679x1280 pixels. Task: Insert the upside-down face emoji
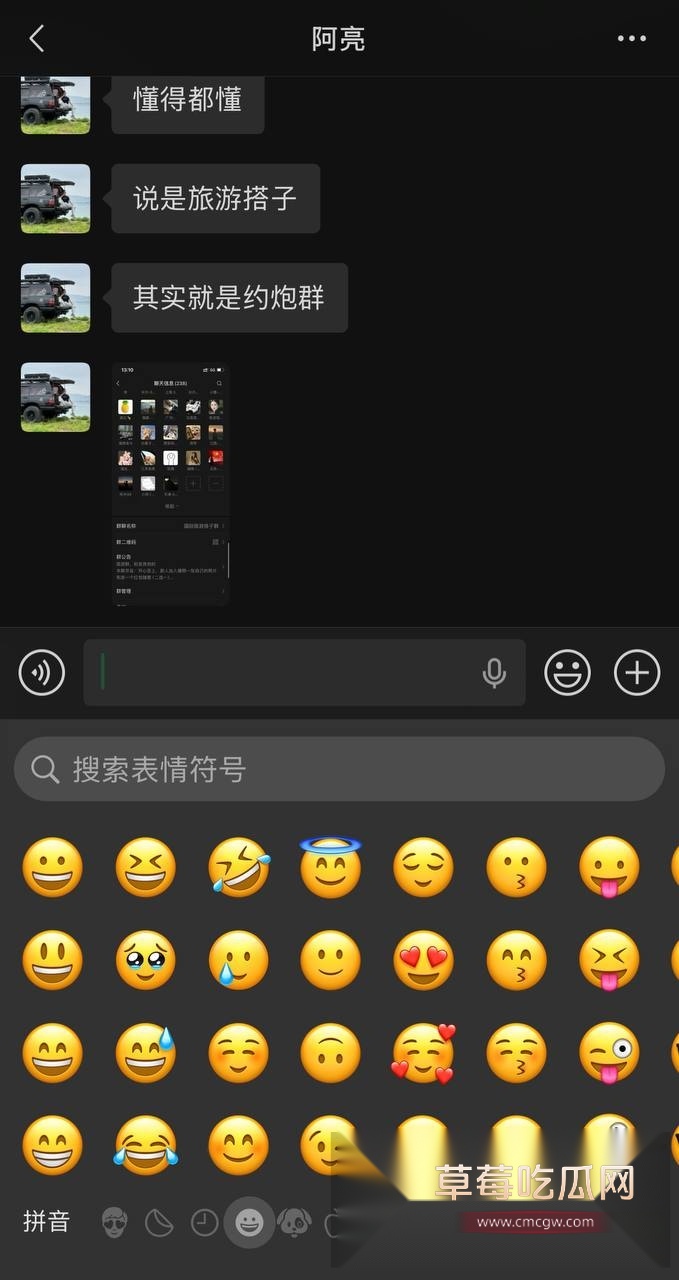pyautogui.click(x=331, y=1053)
